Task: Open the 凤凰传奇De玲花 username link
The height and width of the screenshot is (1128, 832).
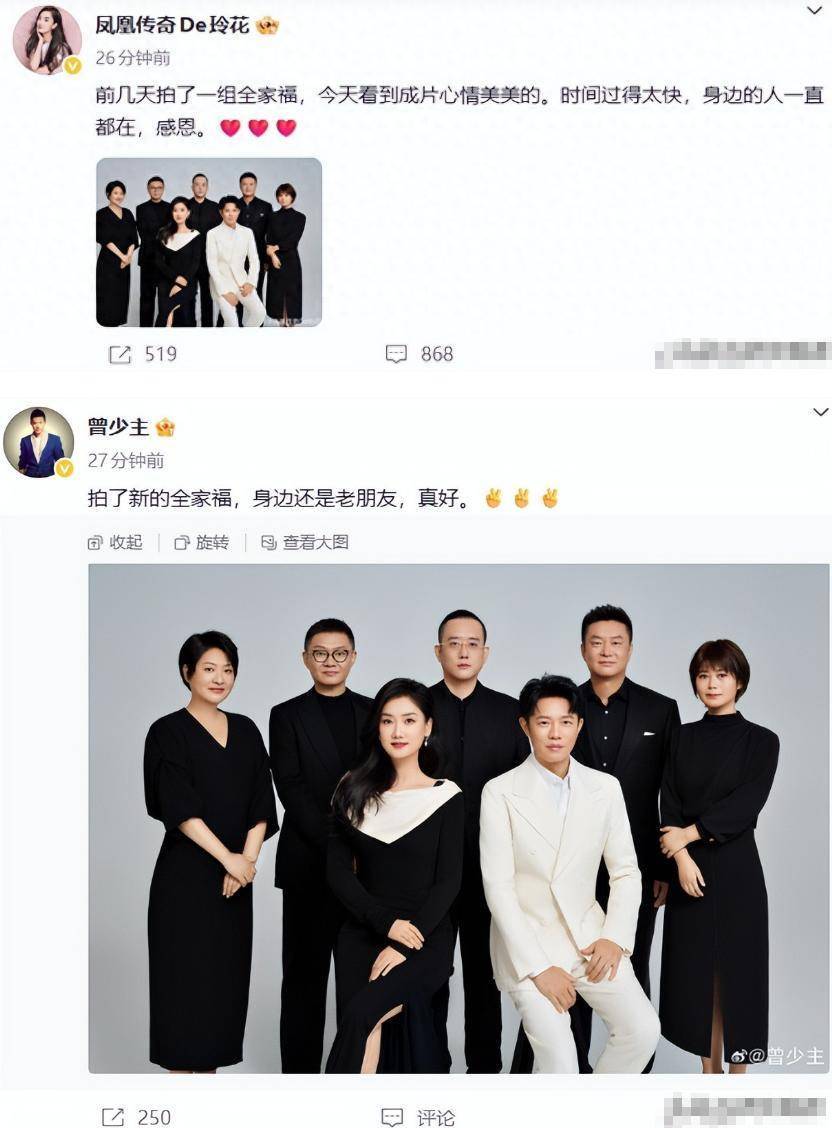Action: [x=174, y=26]
